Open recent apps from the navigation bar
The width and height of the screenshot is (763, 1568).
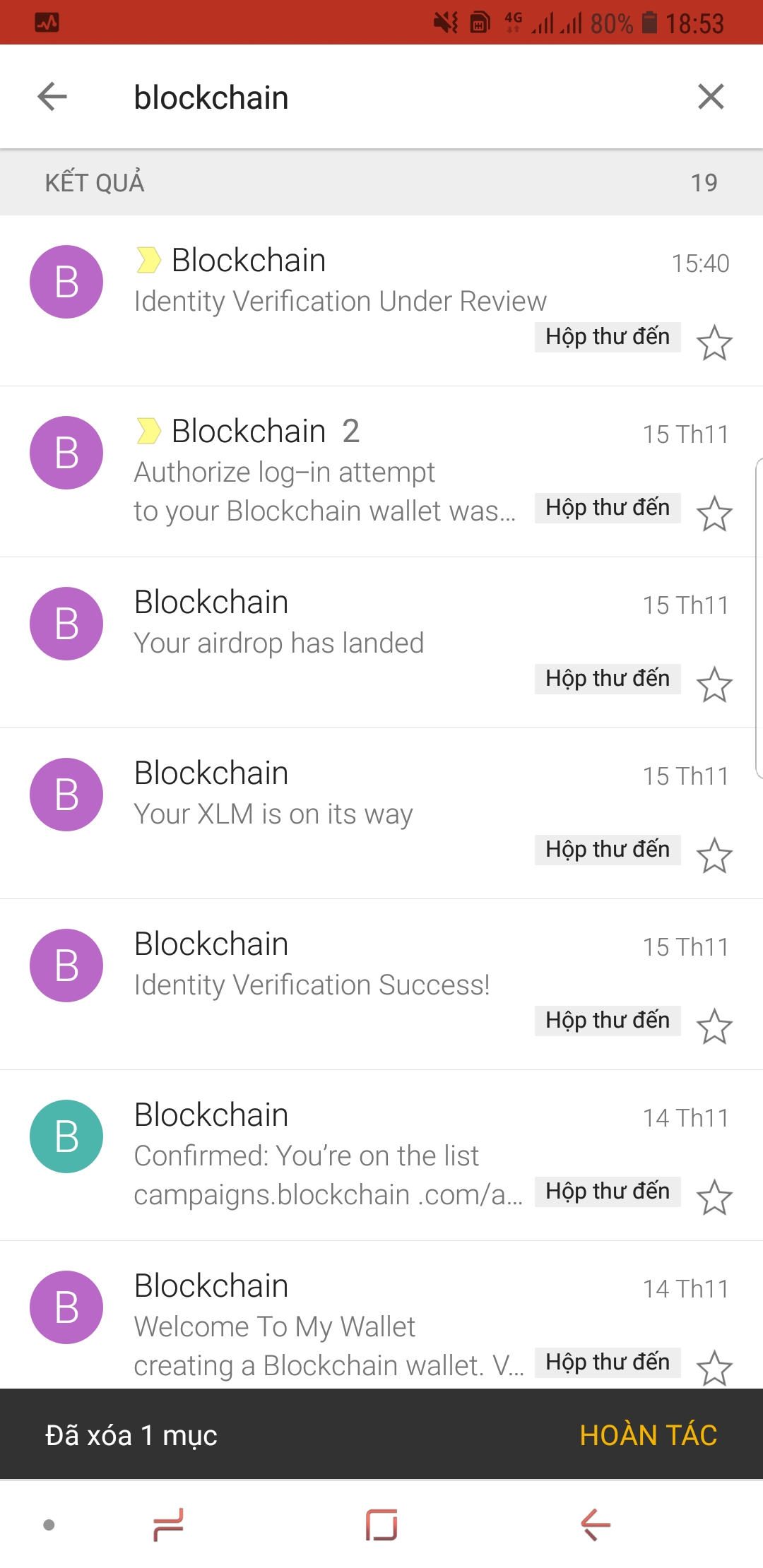coord(168,1525)
